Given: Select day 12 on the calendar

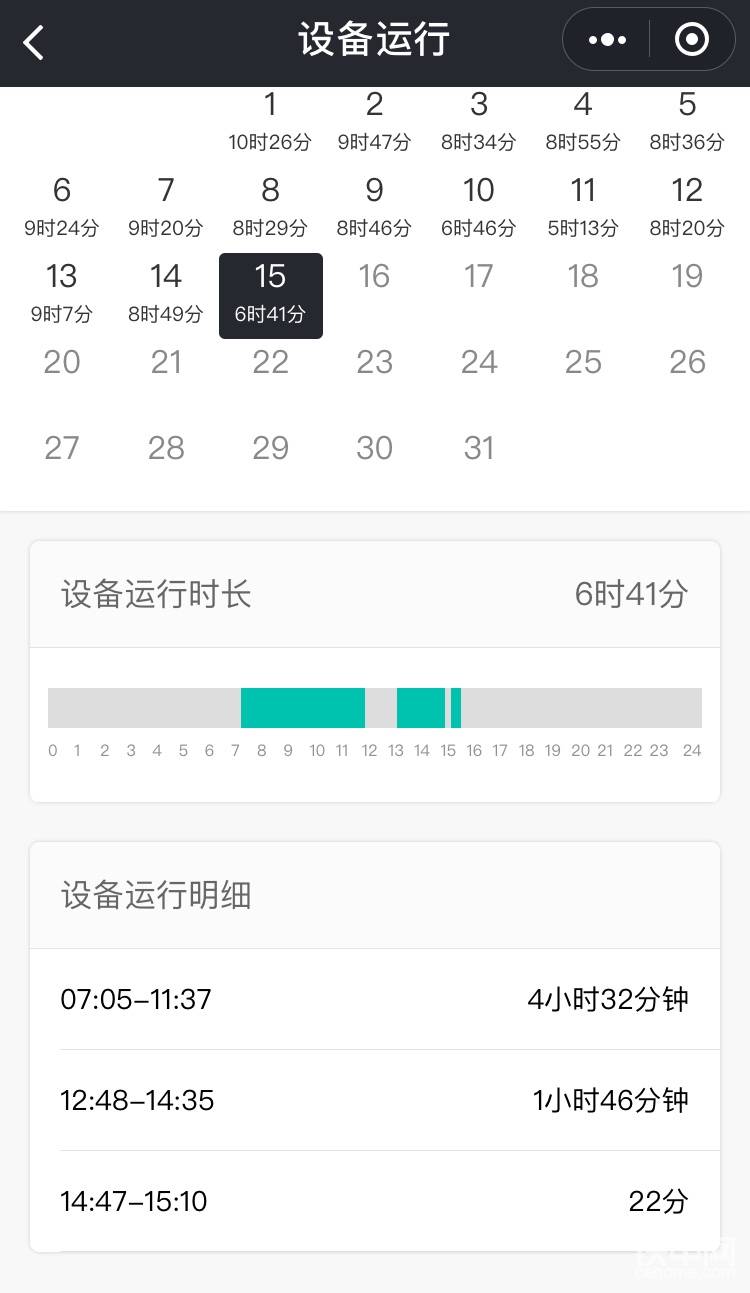Looking at the screenshot, I should tap(687, 209).
